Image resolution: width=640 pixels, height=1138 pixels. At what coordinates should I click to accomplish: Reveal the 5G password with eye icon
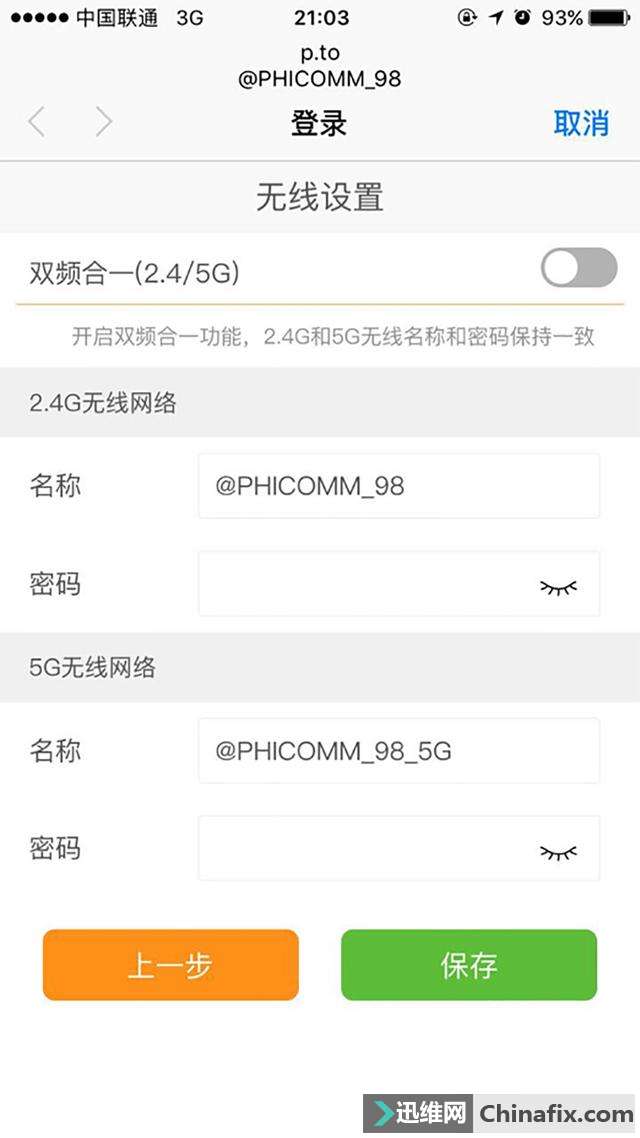(x=559, y=852)
